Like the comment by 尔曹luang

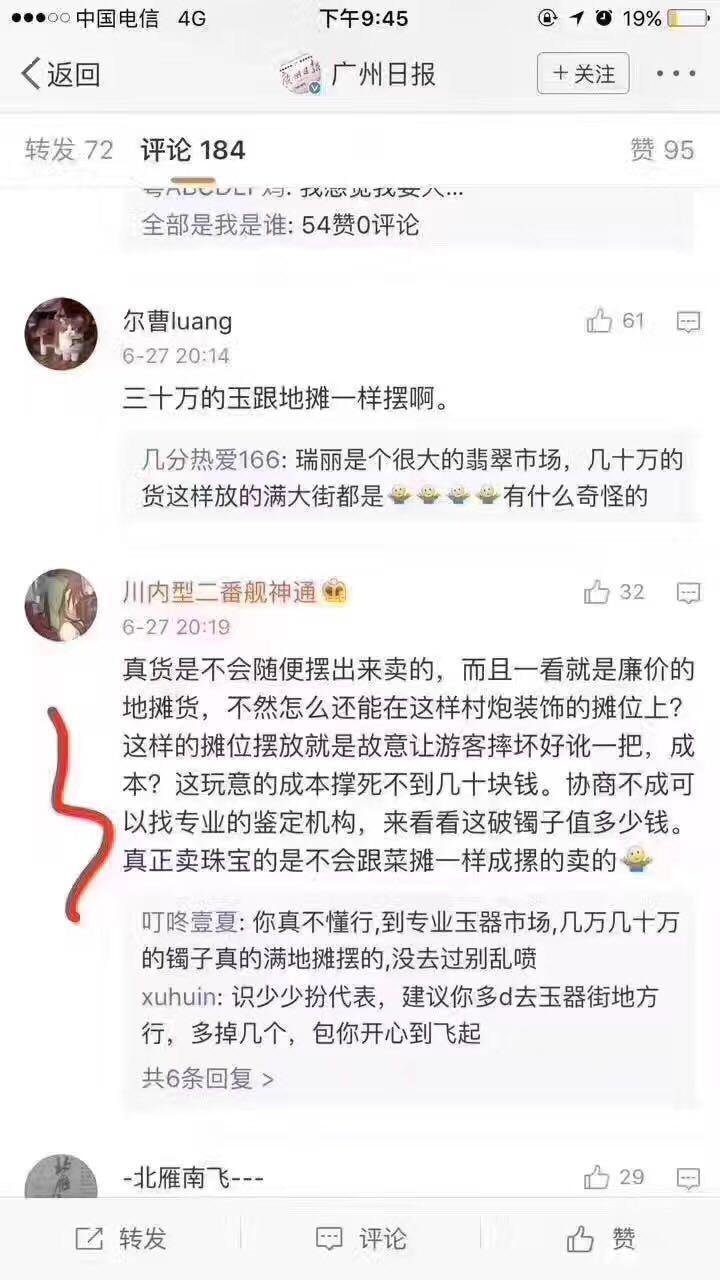(616, 321)
